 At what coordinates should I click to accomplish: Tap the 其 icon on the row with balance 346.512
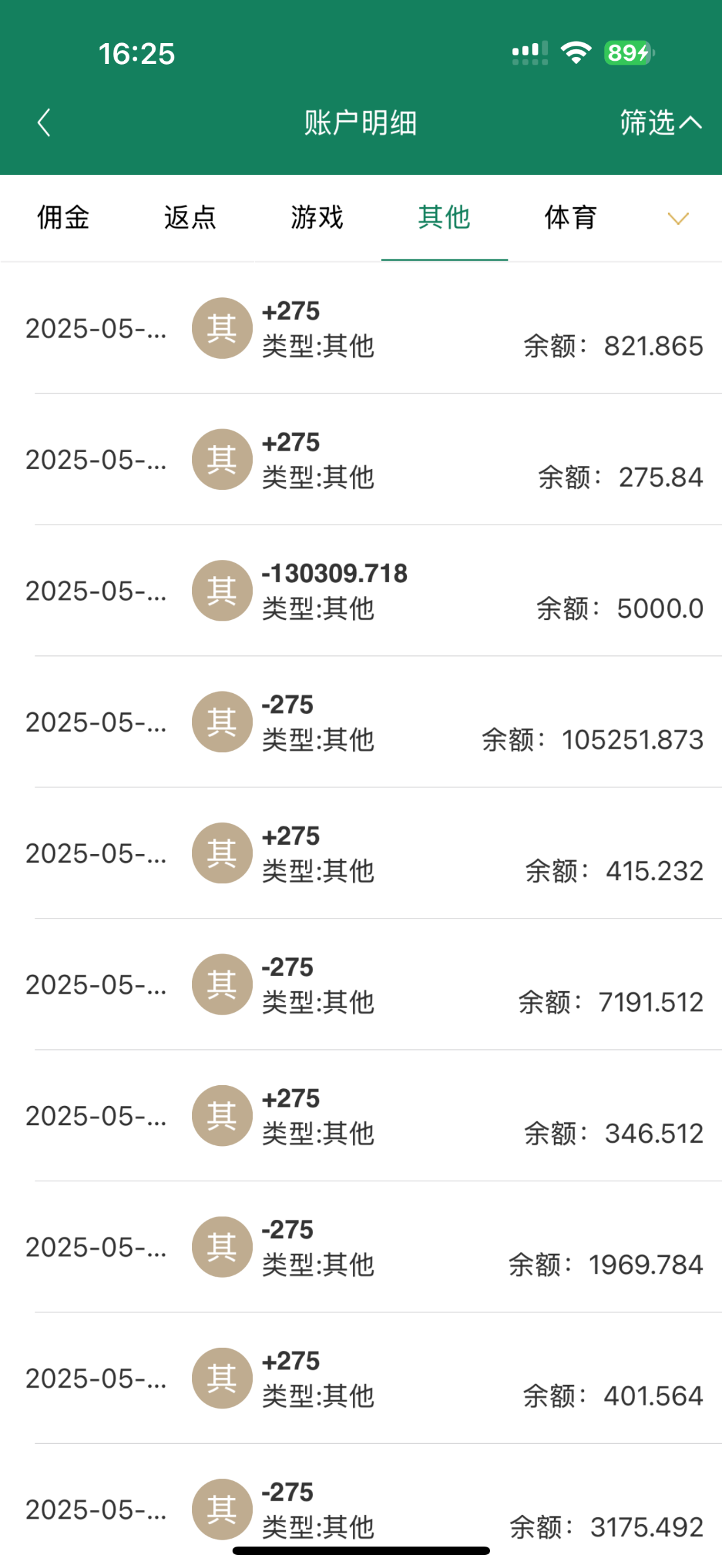coord(222,1115)
